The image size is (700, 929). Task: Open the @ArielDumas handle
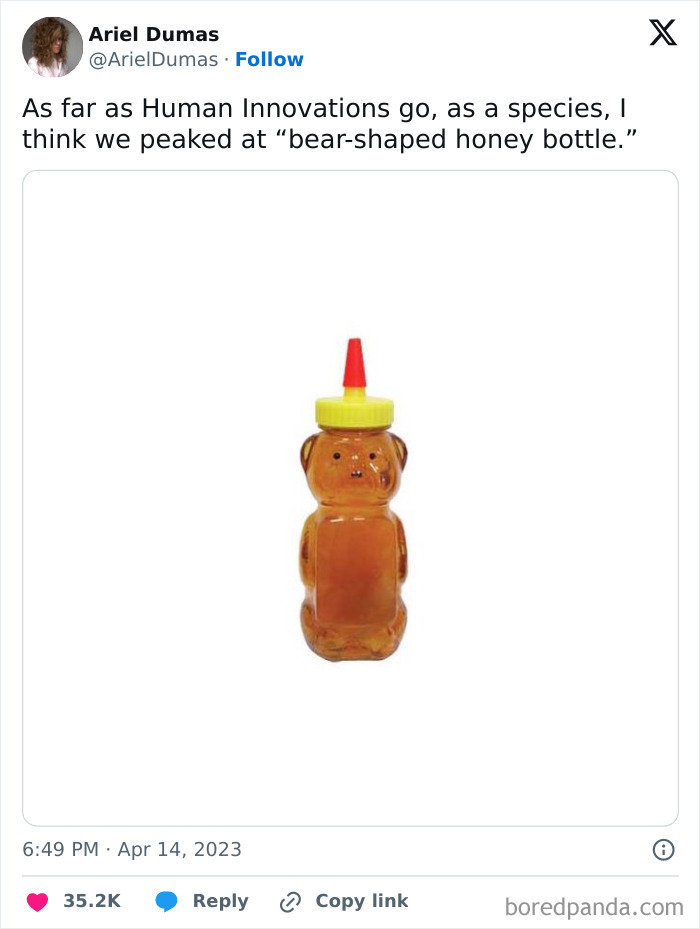pos(154,60)
